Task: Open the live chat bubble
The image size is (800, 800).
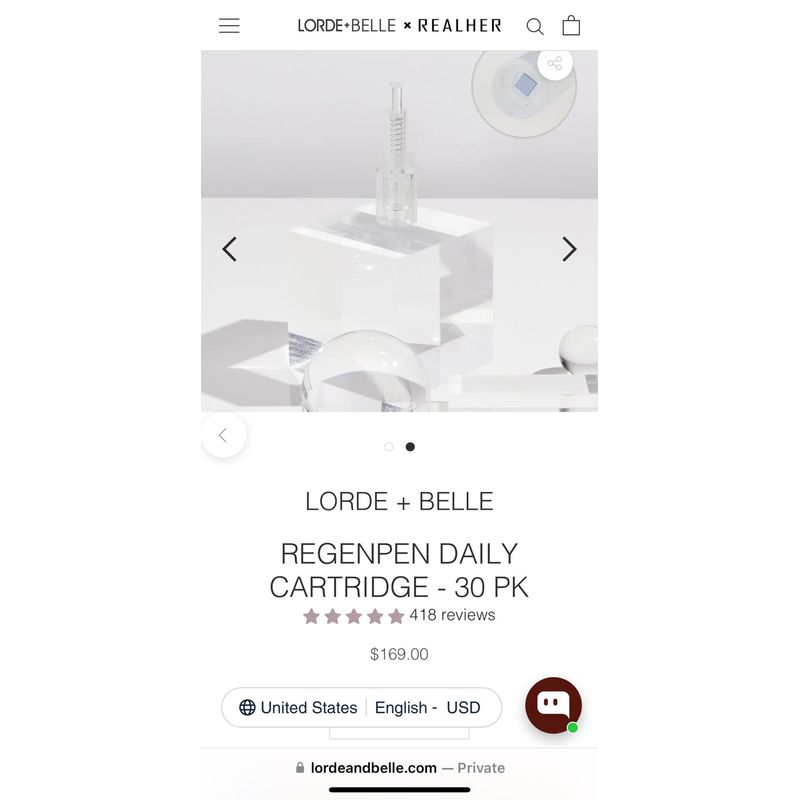Action: pos(553,705)
